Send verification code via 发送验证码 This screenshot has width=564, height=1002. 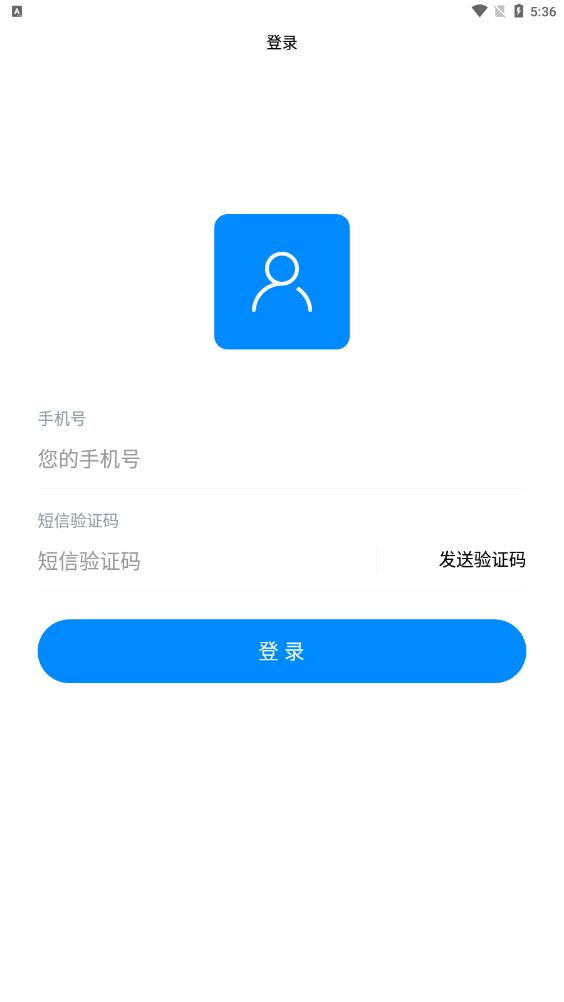(x=482, y=560)
